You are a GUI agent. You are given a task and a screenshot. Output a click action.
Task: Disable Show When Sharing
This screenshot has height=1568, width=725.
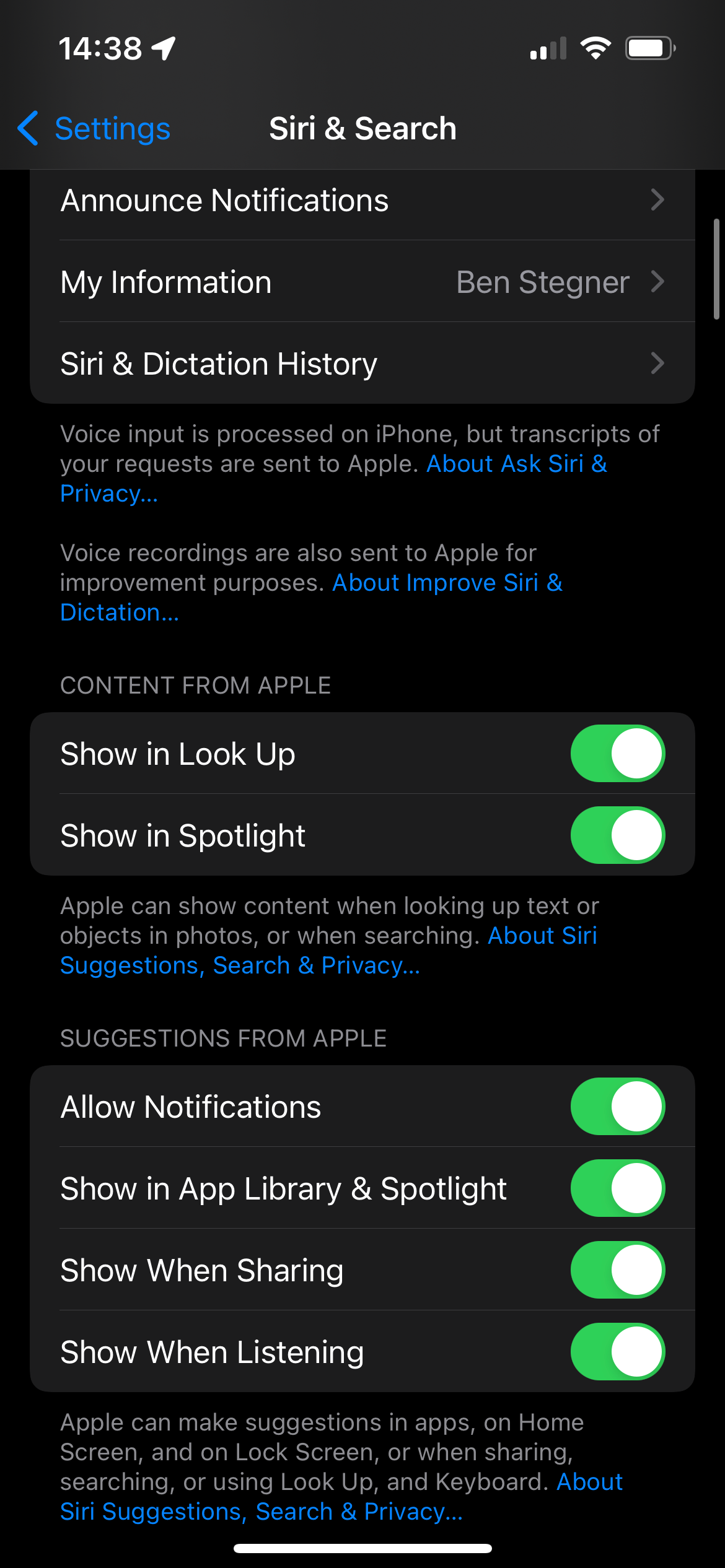coord(618,1270)
